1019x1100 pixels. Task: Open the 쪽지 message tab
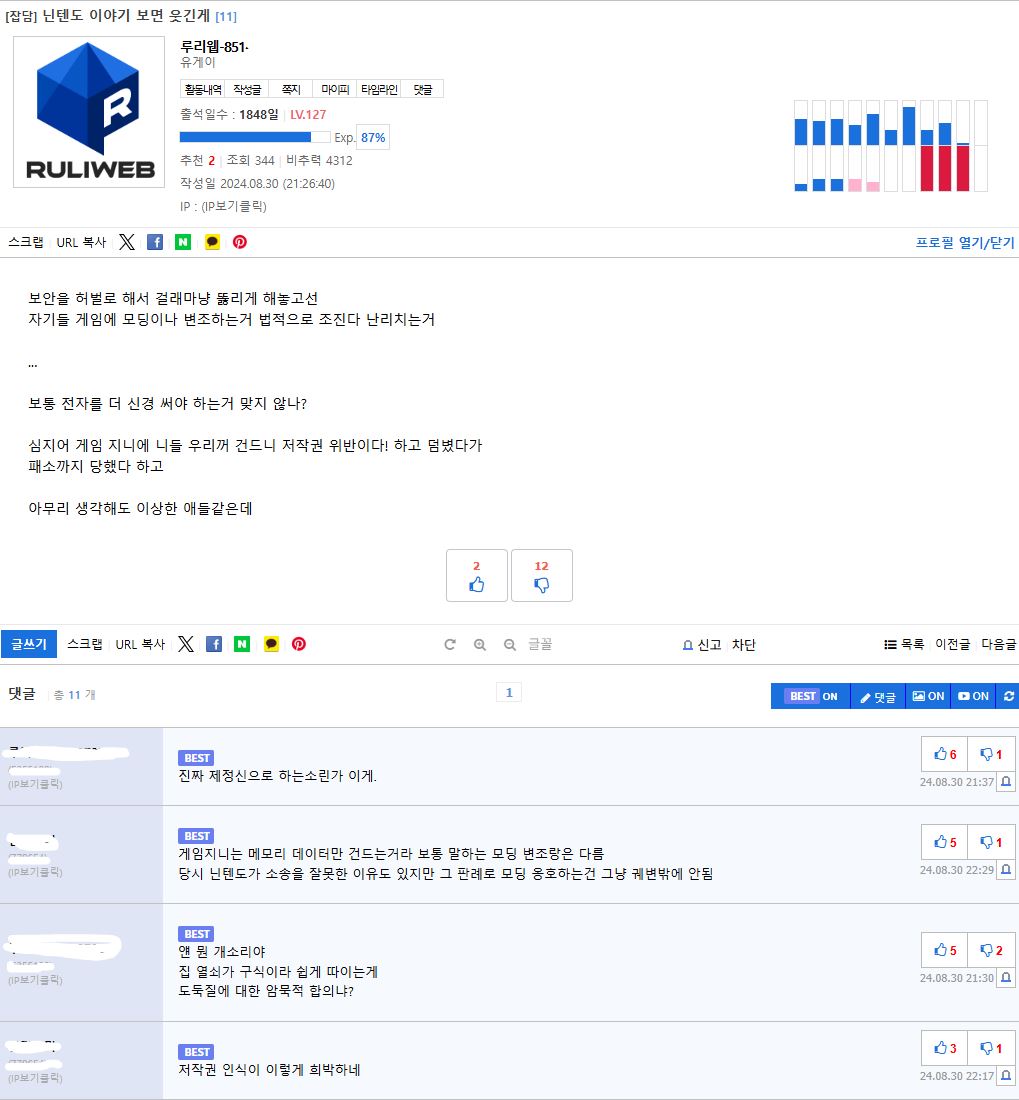[291, 89]
